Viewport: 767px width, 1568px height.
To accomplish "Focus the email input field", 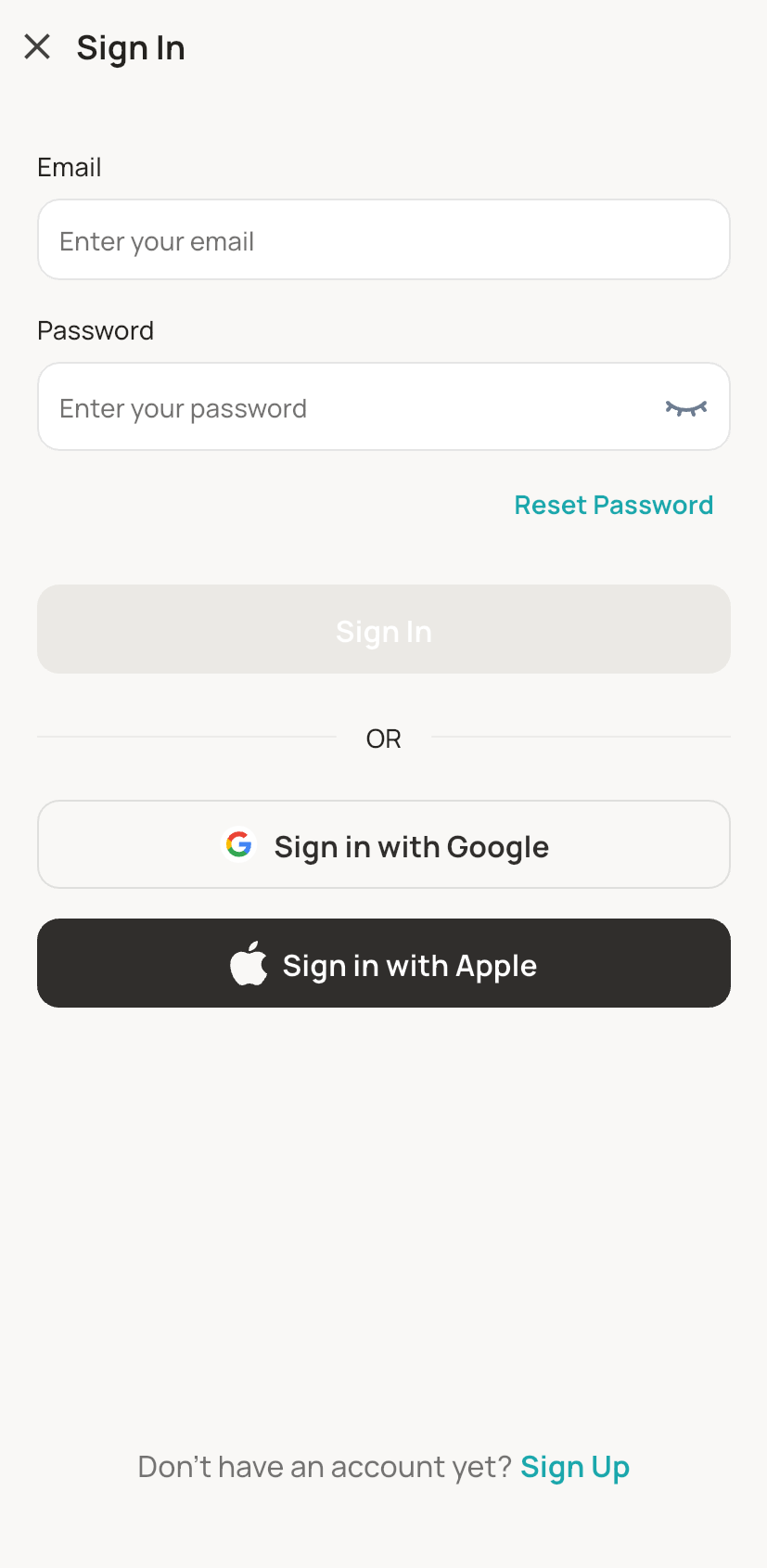I will [383, 240].
